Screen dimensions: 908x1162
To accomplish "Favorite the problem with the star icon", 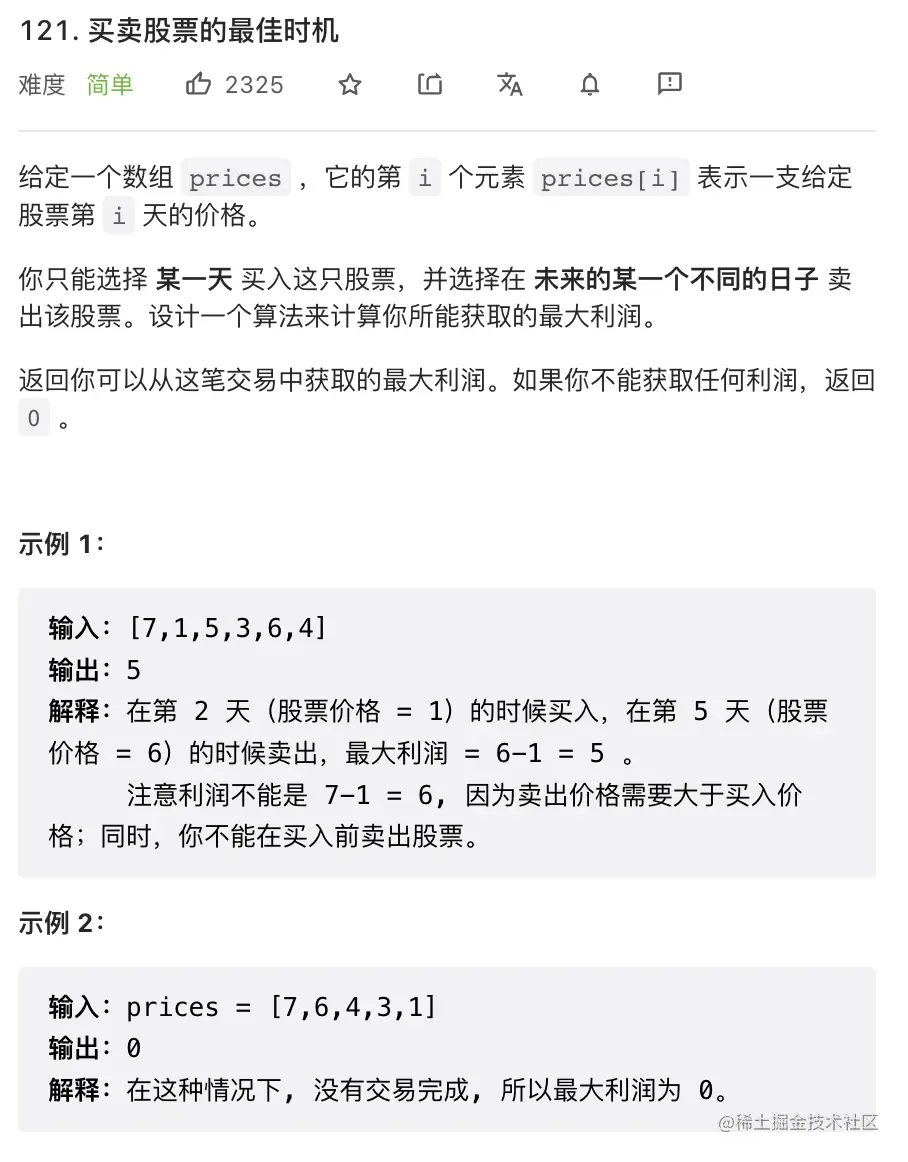I will 349,85.
